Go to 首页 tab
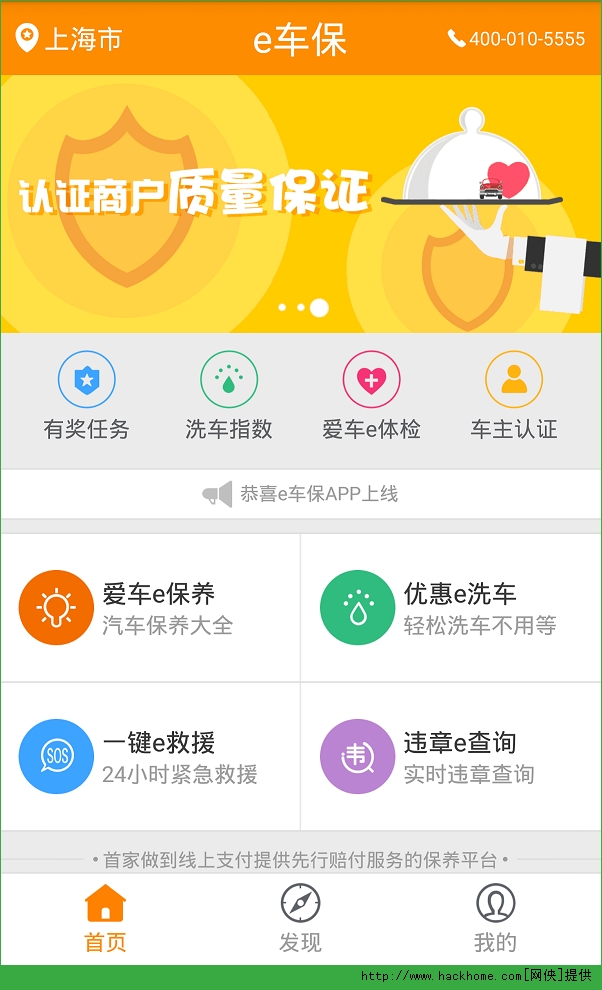602x990 pixels. point(105,918)
